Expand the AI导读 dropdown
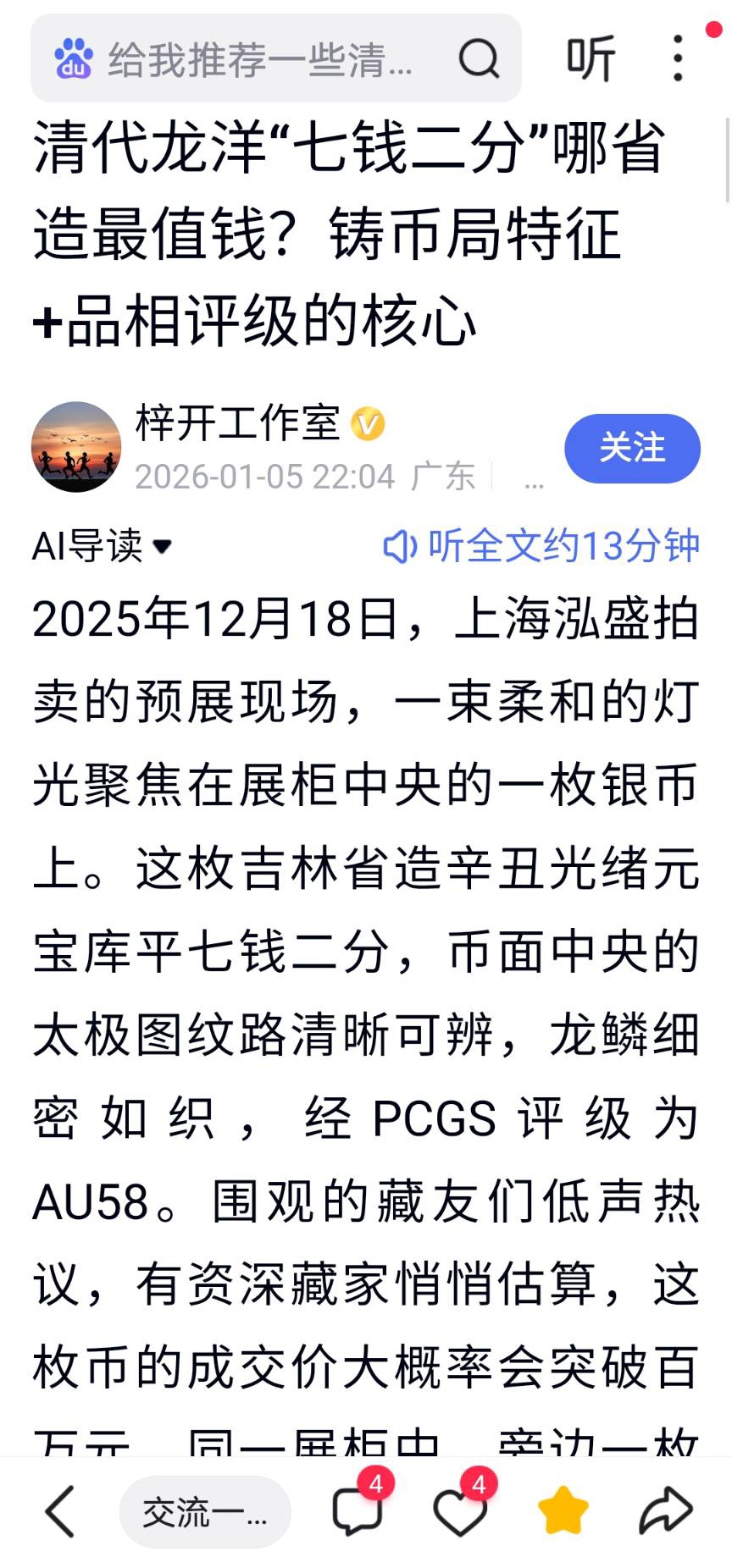The image size is (732, 1568). 102,546
